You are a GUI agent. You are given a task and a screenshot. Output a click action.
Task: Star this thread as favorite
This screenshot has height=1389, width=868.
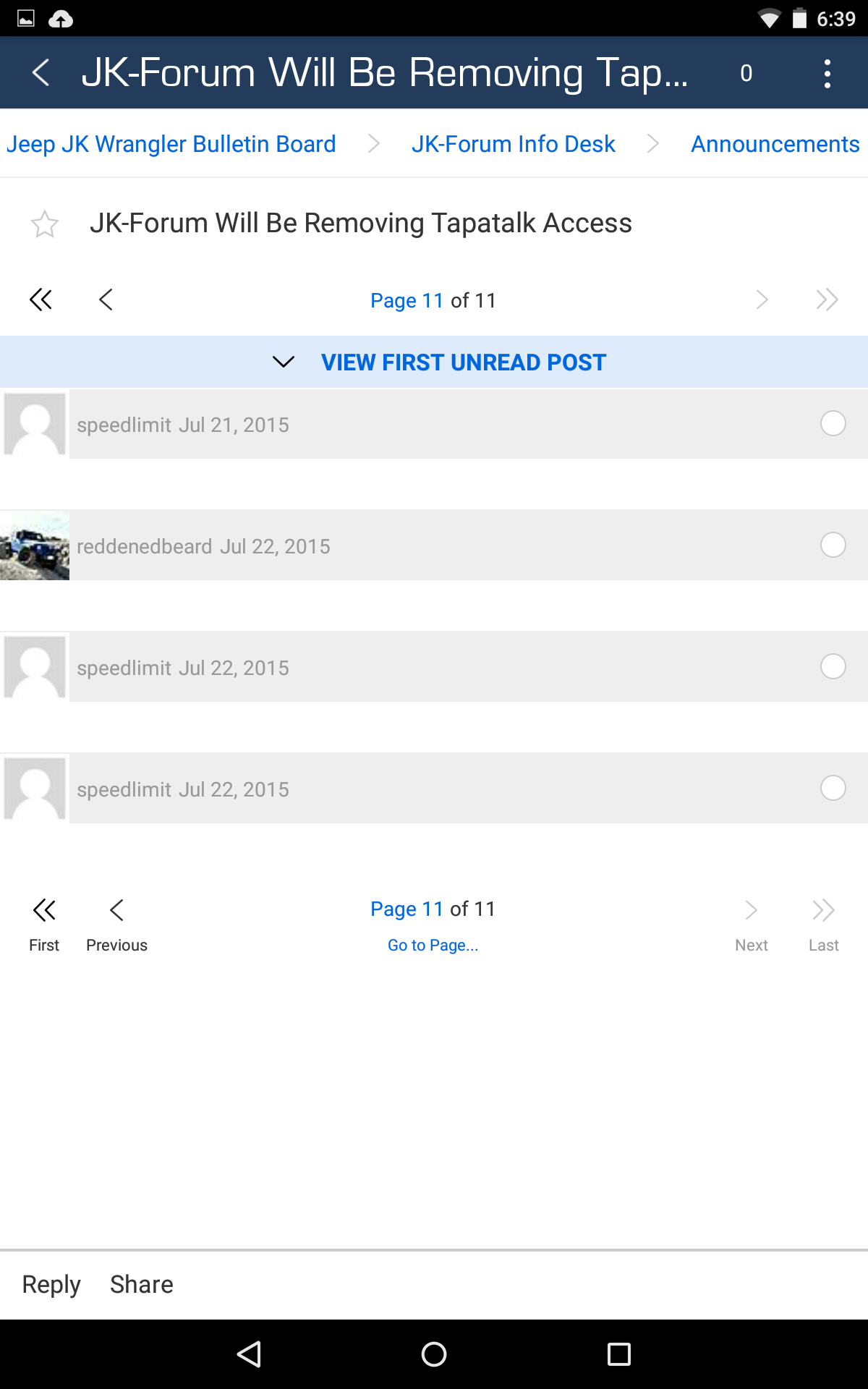click(45, 224)
